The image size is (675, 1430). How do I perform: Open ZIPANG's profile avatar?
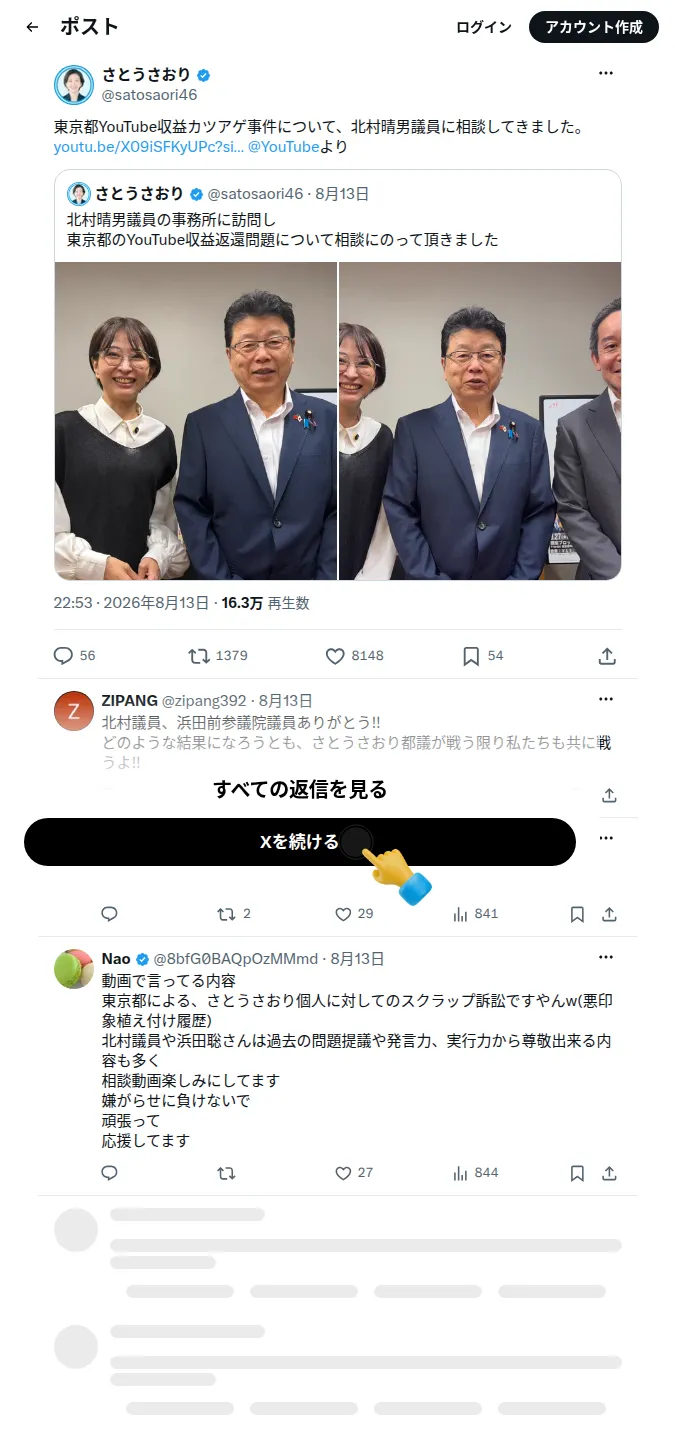(x=74, y=710)
